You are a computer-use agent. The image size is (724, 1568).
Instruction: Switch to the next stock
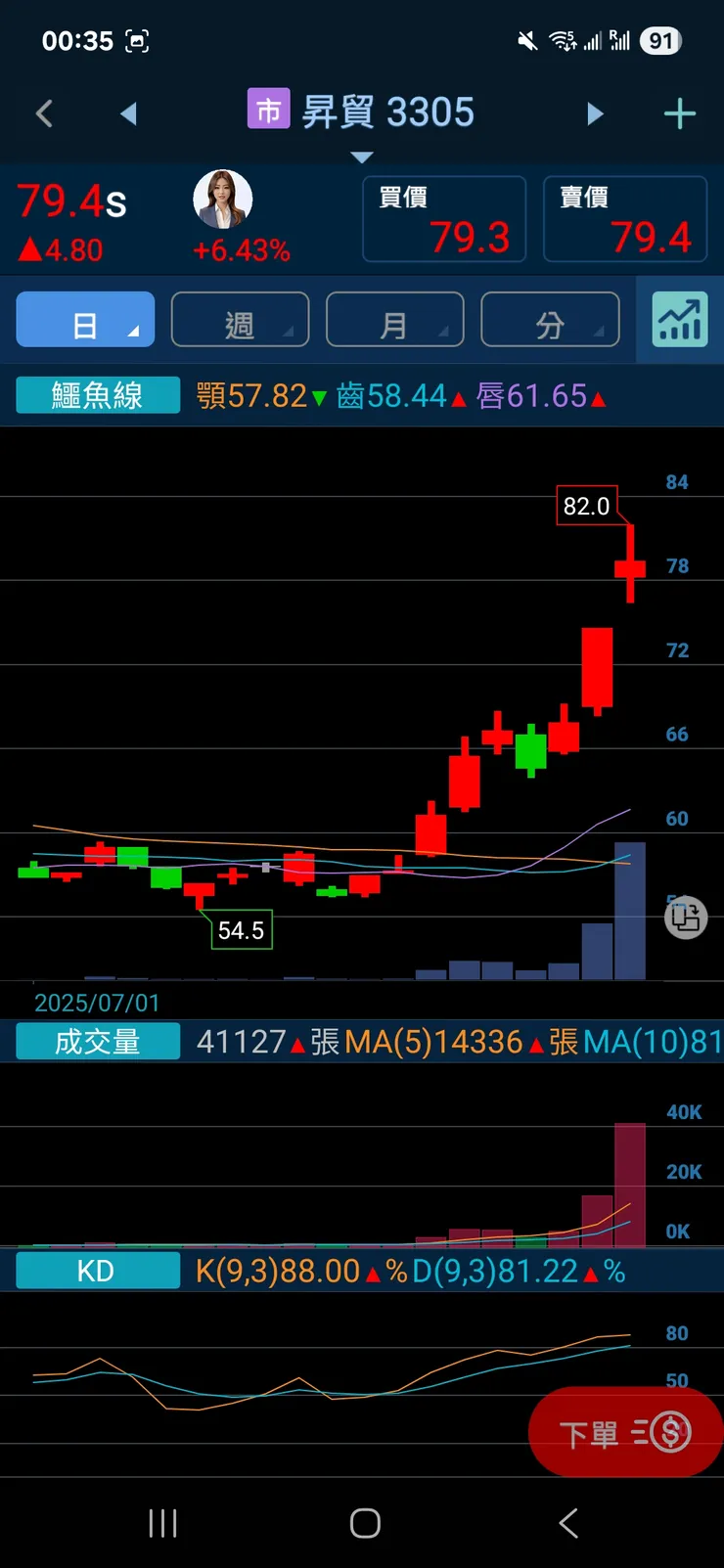click(594, 113)
